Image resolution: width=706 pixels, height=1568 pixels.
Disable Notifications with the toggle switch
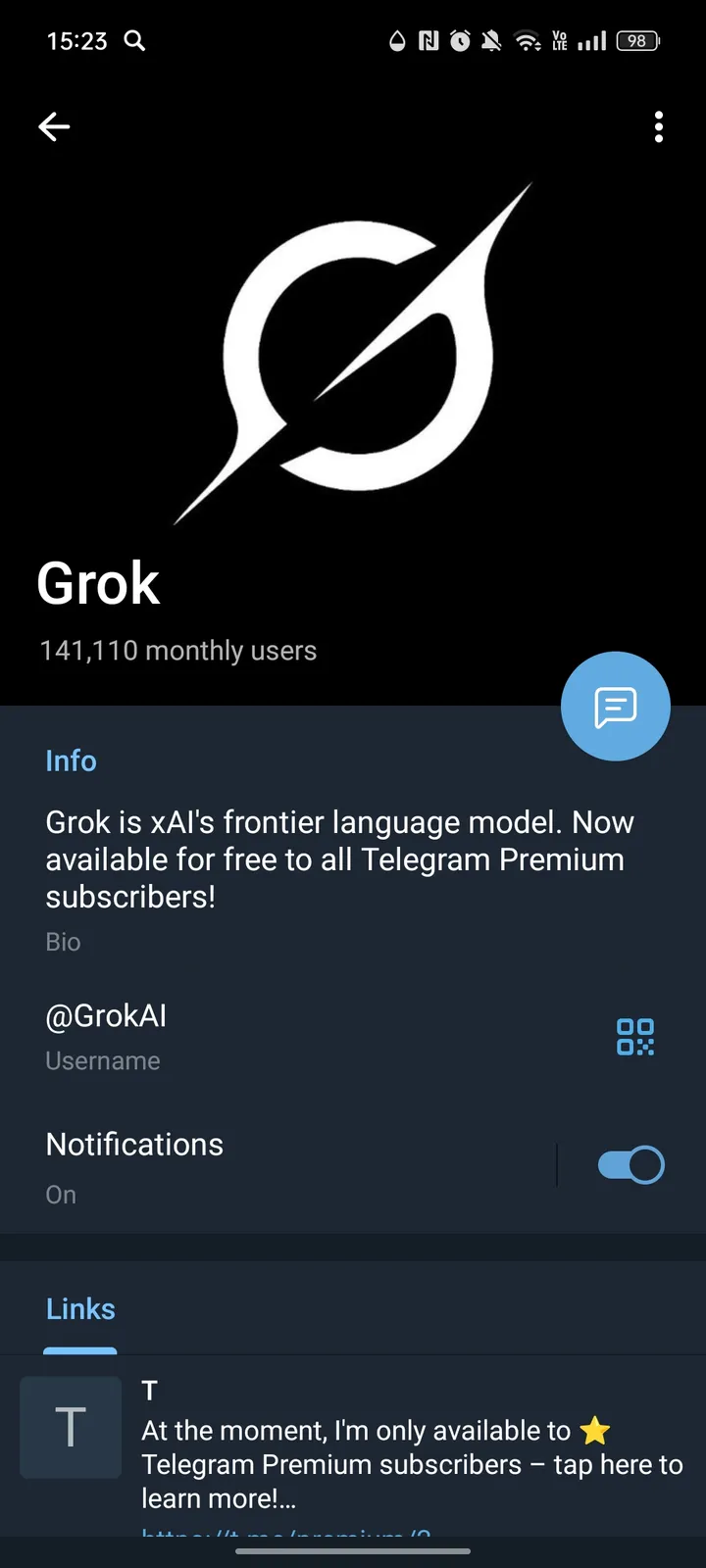(x=630, y=1164)
